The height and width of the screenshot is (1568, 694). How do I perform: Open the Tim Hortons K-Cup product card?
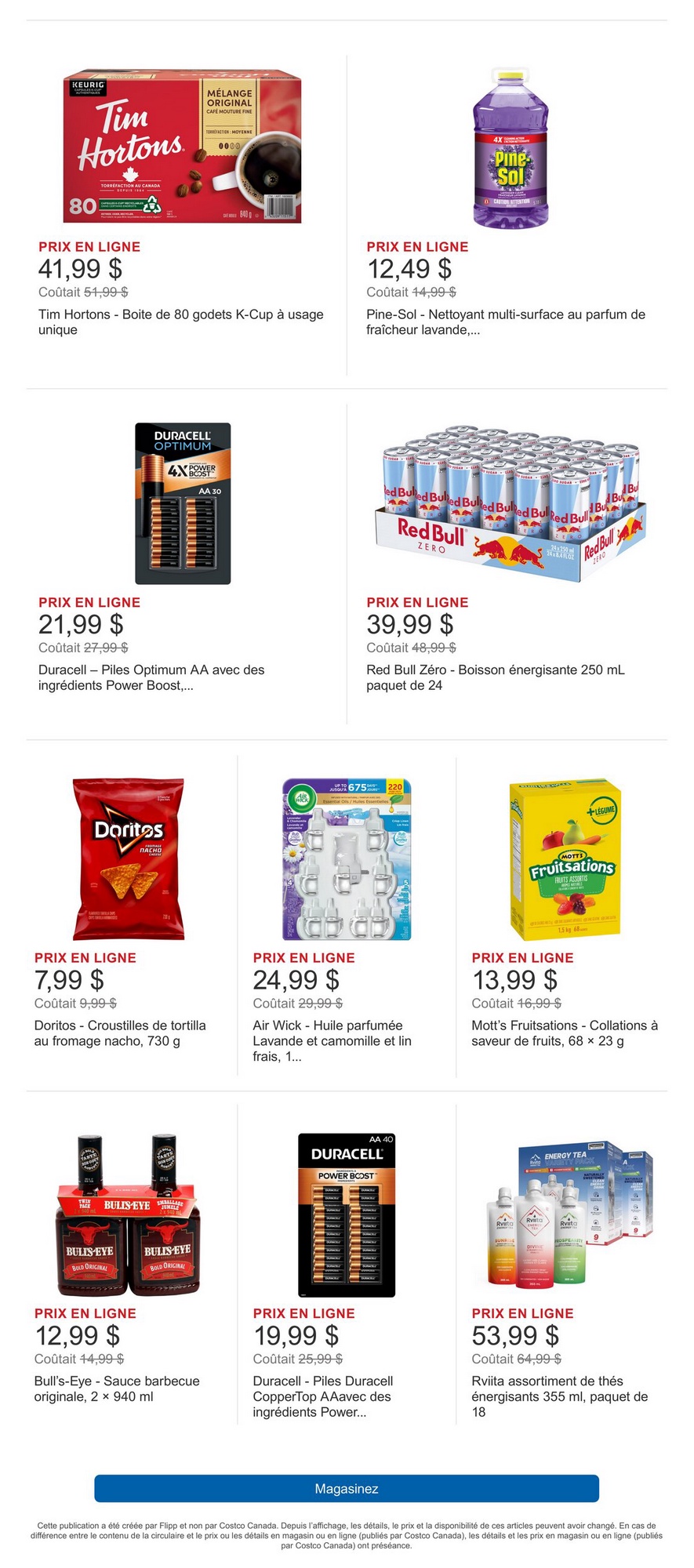click(182, 146)
